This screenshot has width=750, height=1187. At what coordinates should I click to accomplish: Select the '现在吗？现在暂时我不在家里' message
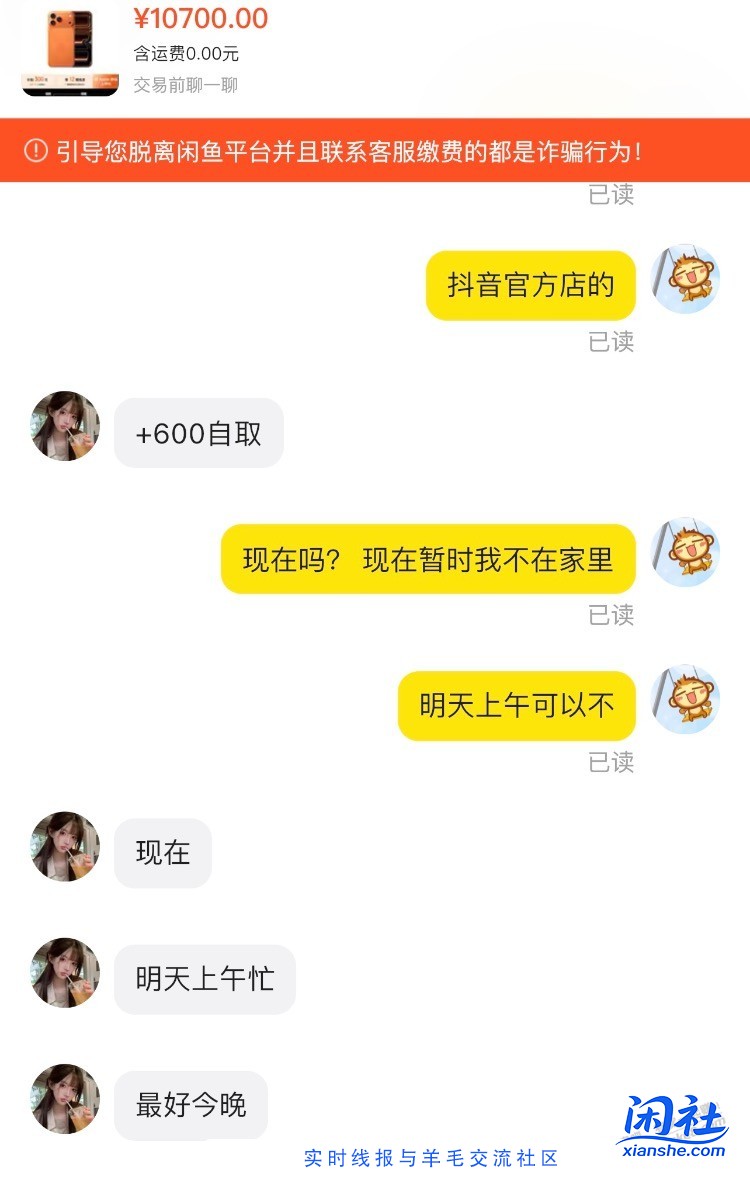click(x=430, y=558)
